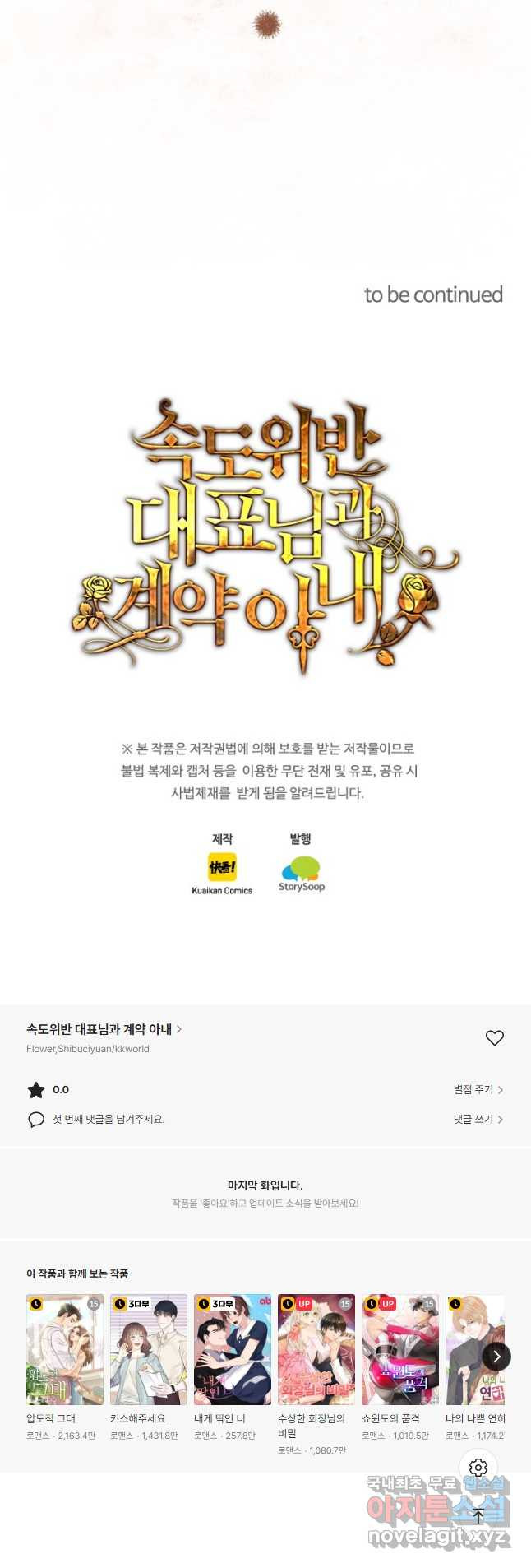The width and height of the screenshot is (531, 1568).
Task: Open 별점 주기 to rate
Action: coord(478,1089)
